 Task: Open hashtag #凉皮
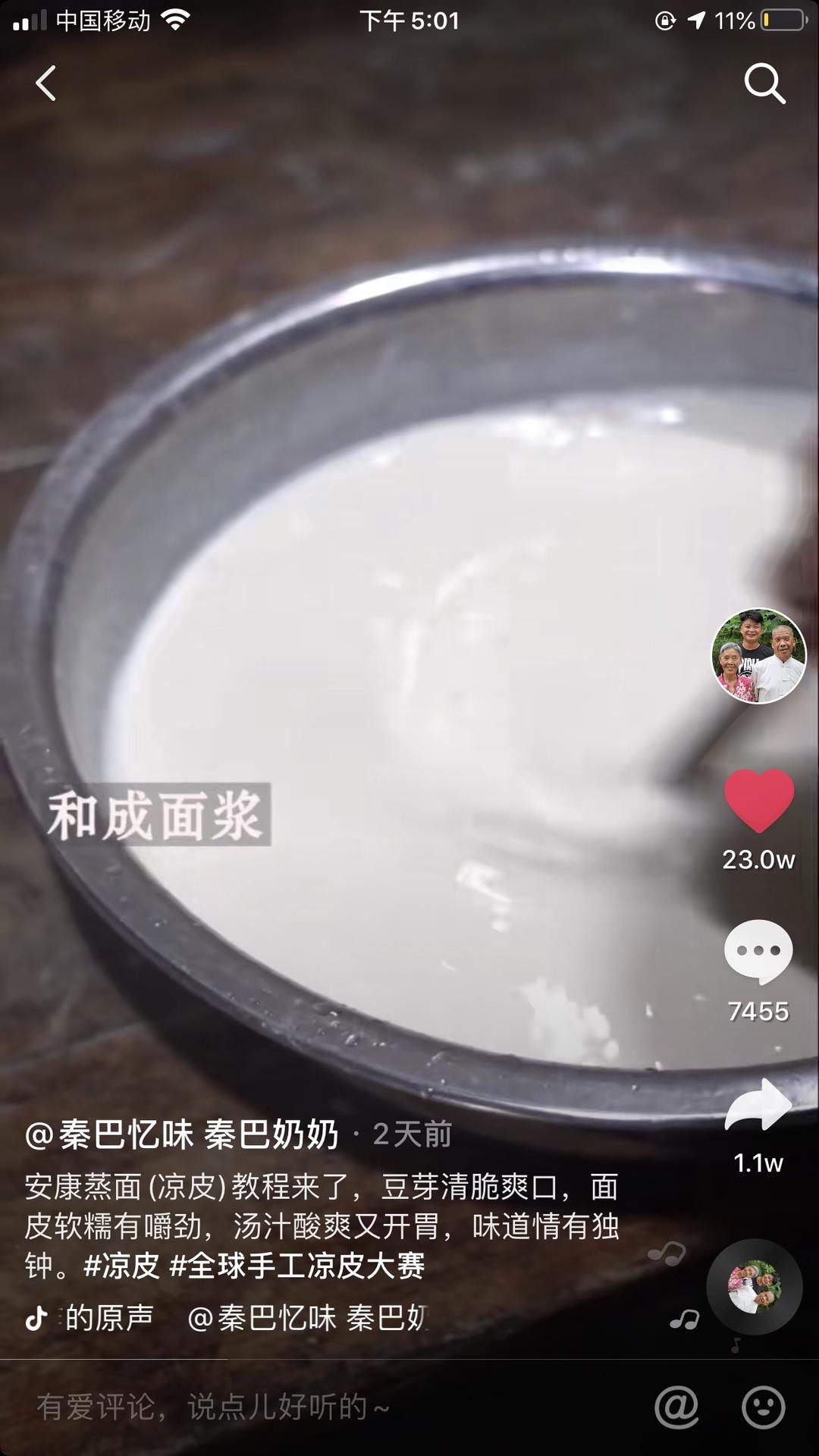121,1266
